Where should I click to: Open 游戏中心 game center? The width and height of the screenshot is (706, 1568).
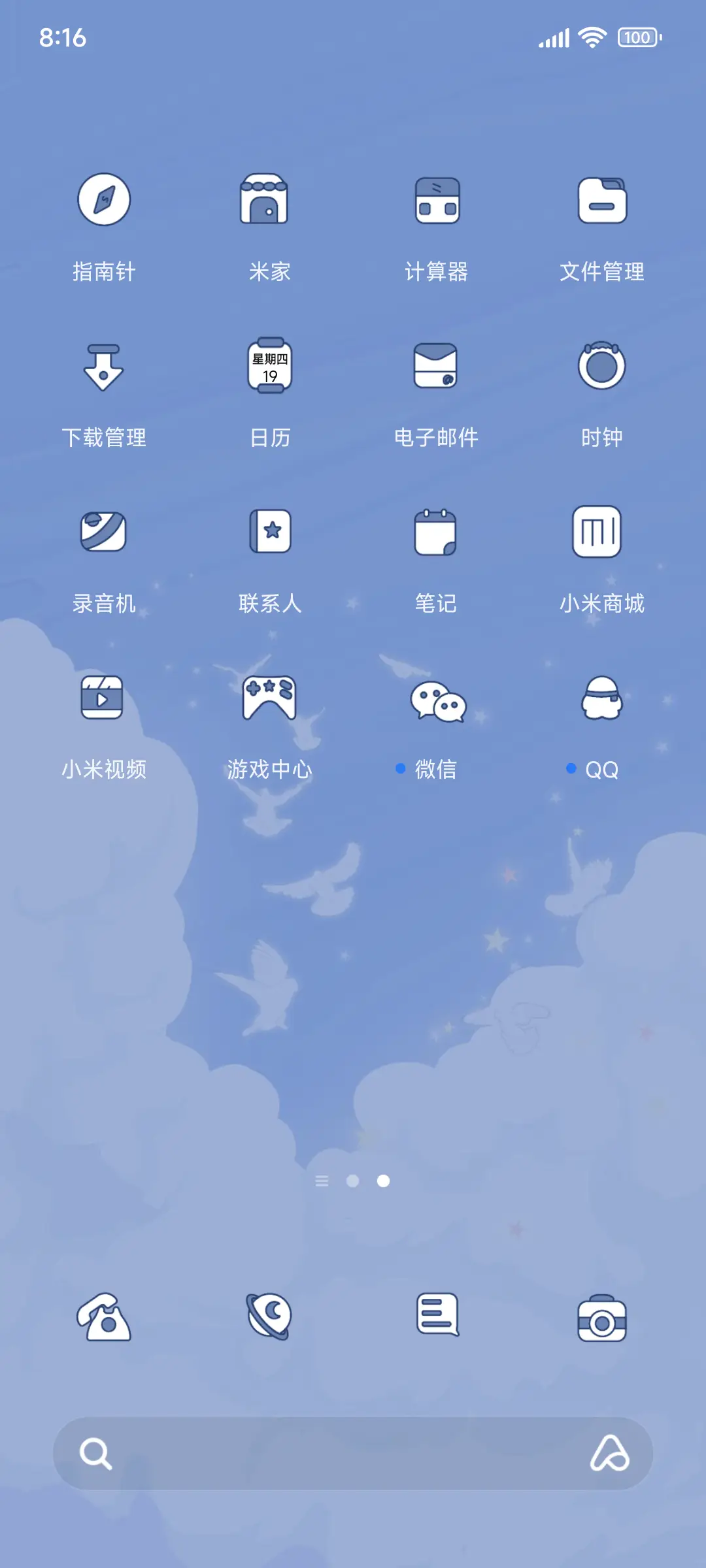point(269,699)
